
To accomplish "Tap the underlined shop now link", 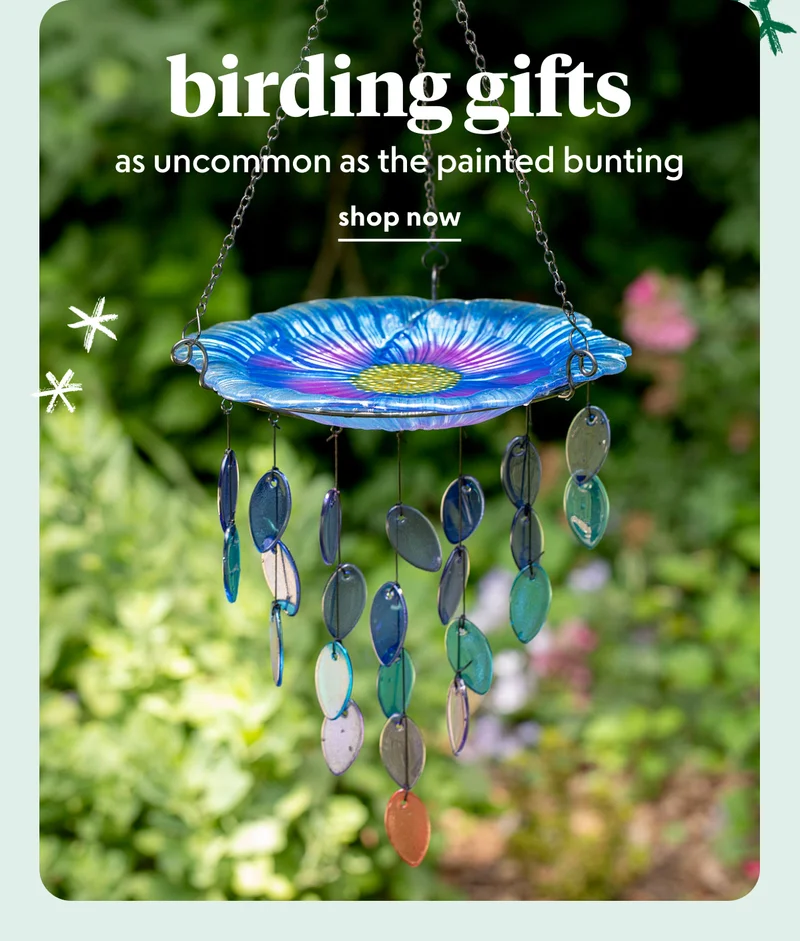I will click(399, 218).
